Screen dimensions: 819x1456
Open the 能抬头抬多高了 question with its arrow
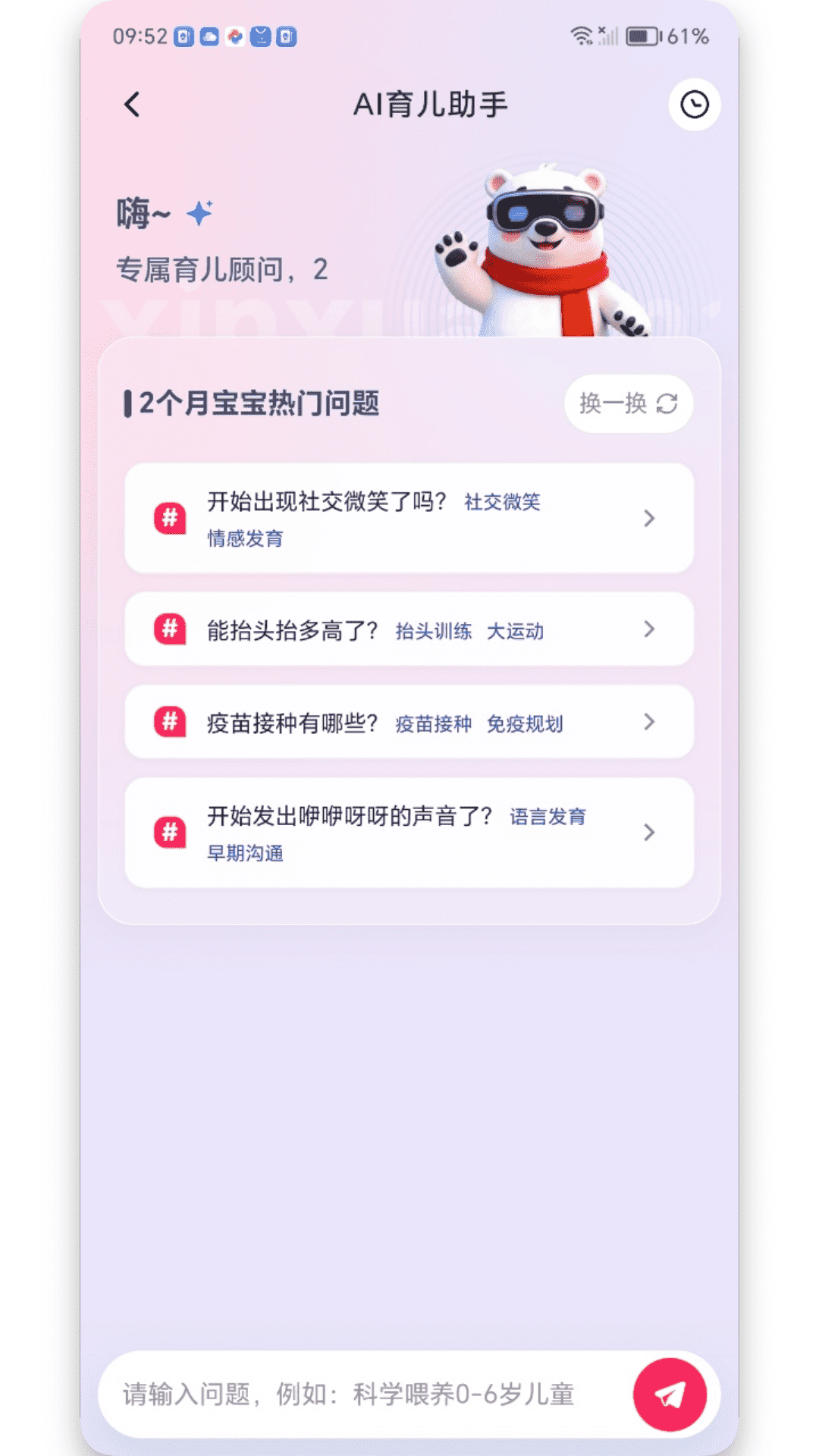click(649, 629)
